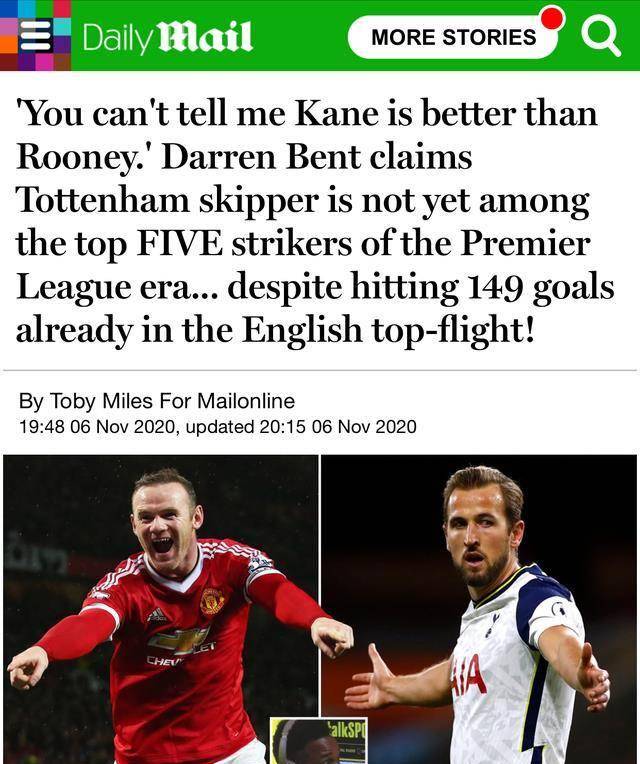Viewport: 640px width, 764px height.
Task: Go to the Daily Mail homepage
Action: [x=166, y=38]
